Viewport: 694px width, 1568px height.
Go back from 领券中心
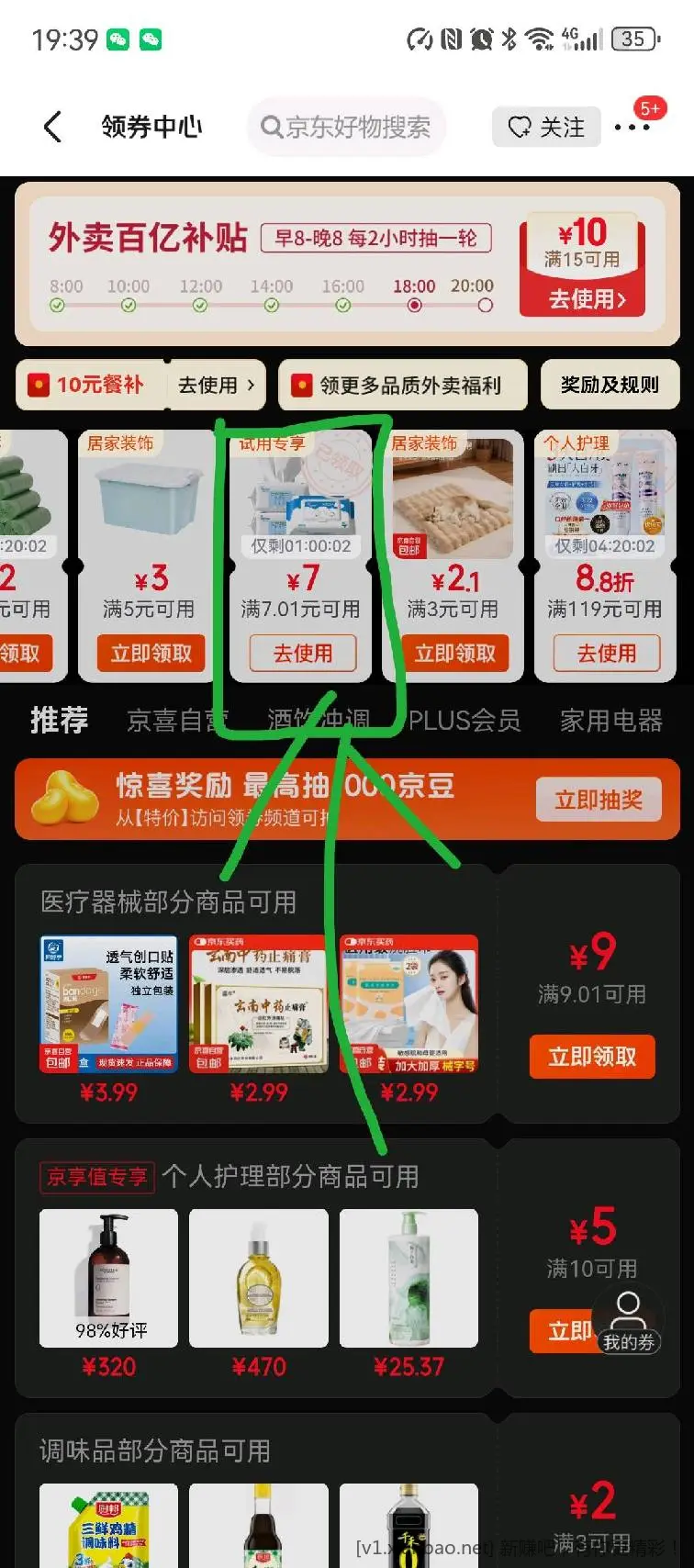52,127
